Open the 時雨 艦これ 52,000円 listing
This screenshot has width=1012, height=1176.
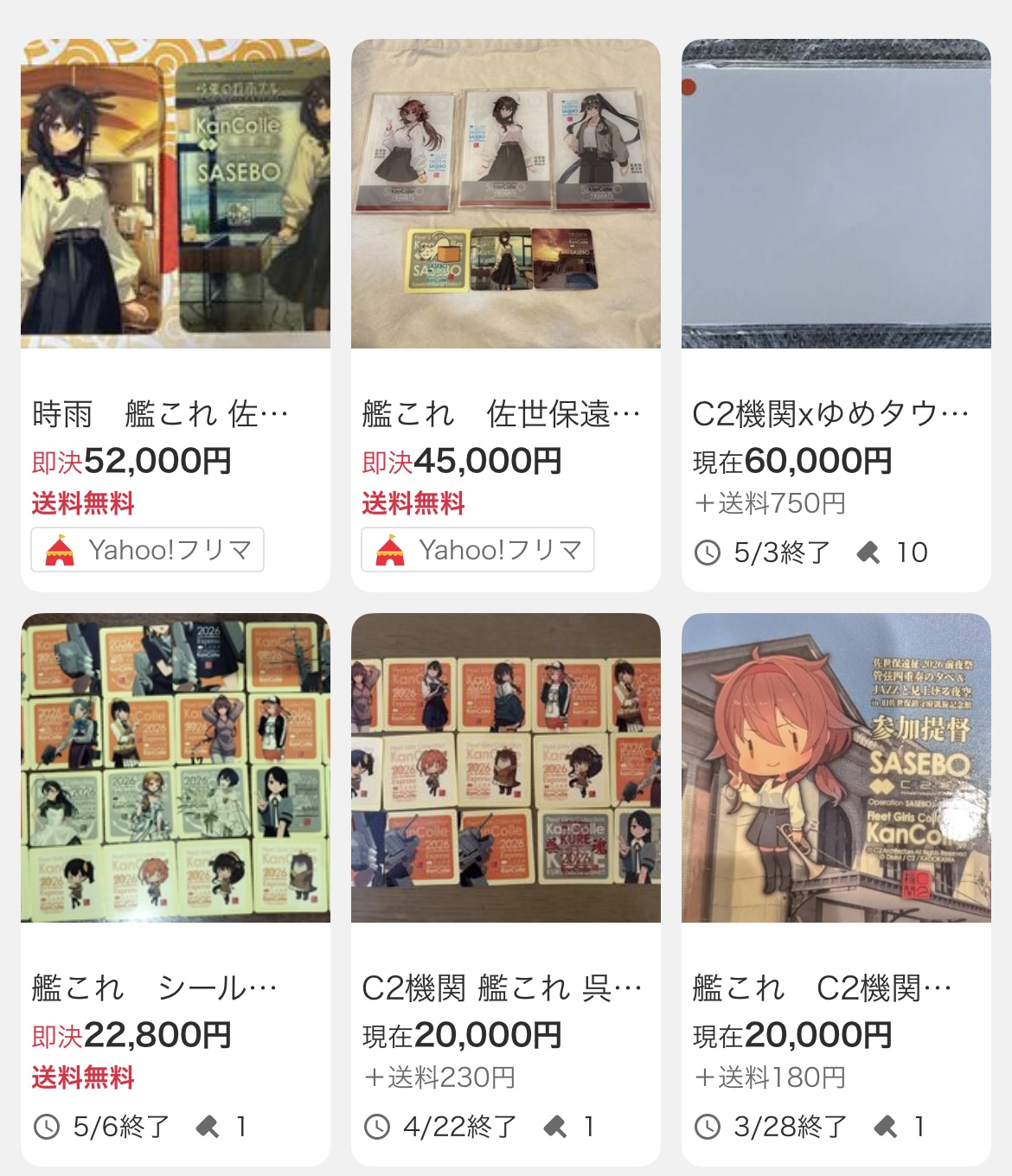point(176,315)
